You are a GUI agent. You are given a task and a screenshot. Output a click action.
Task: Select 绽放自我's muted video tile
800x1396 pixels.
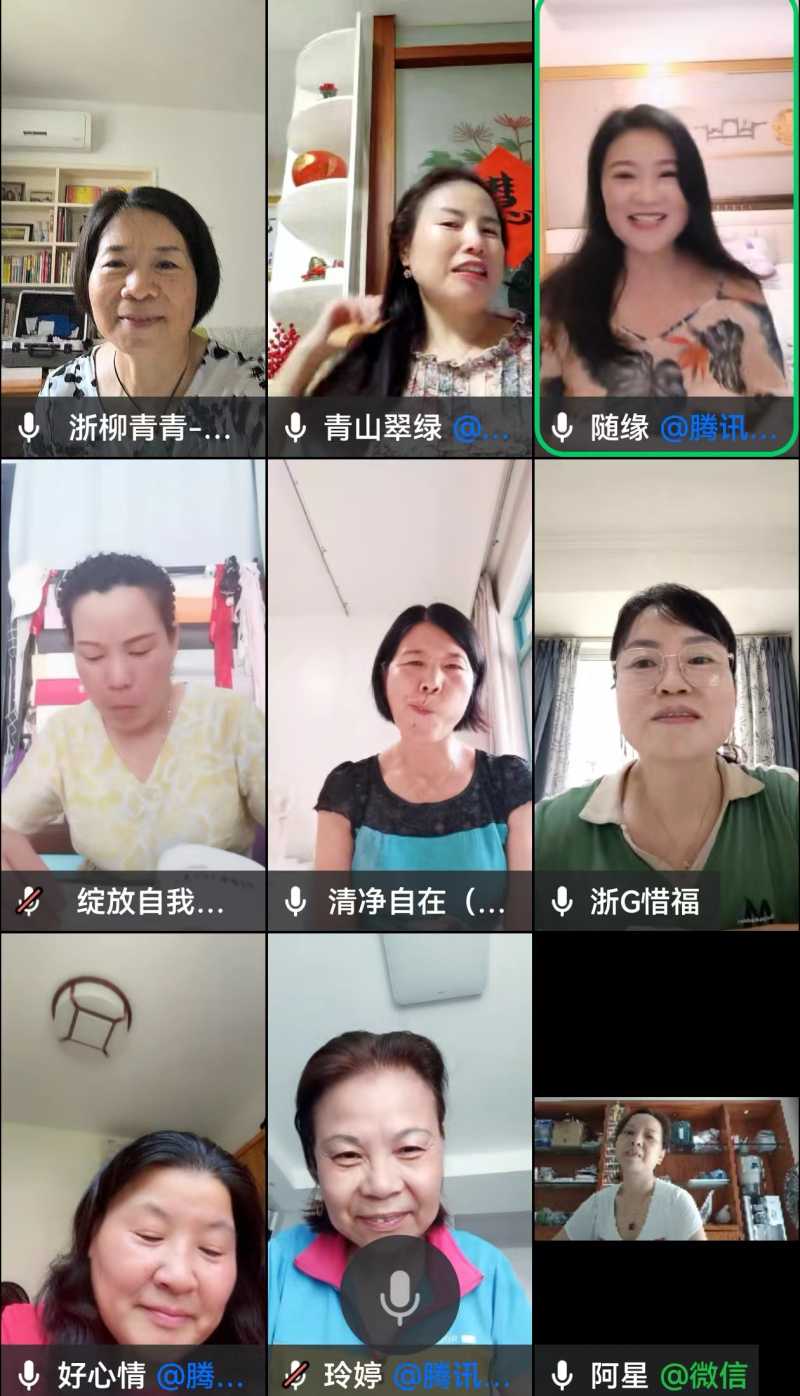click(133, 695)
